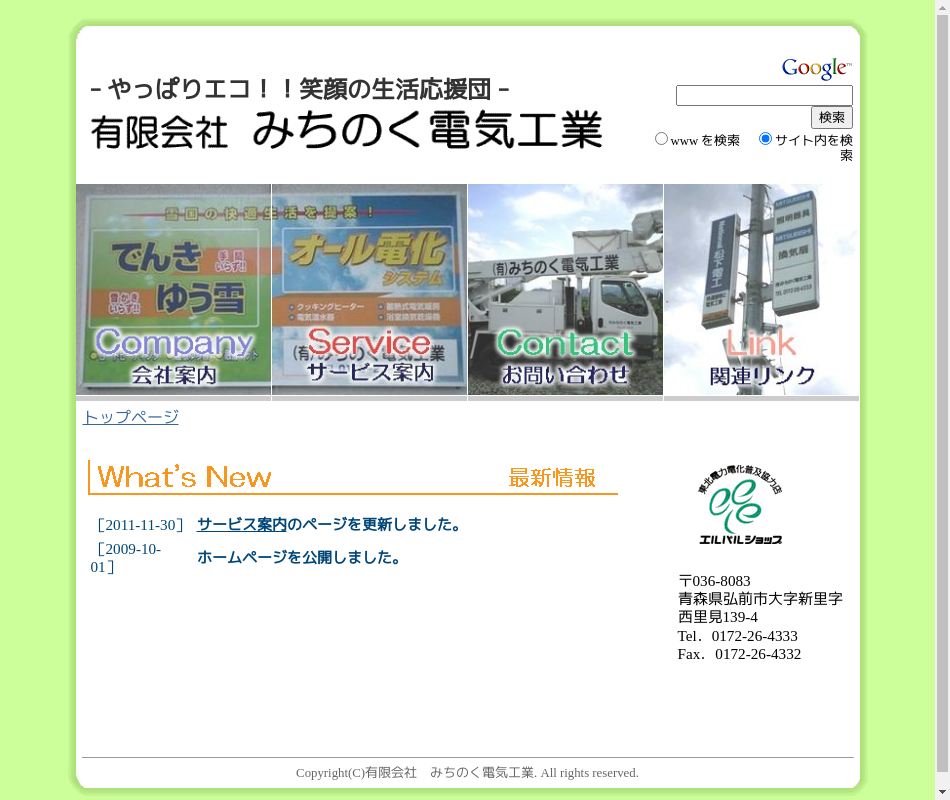
Task: Go to the トップページ link
Action: pos(130,417)
